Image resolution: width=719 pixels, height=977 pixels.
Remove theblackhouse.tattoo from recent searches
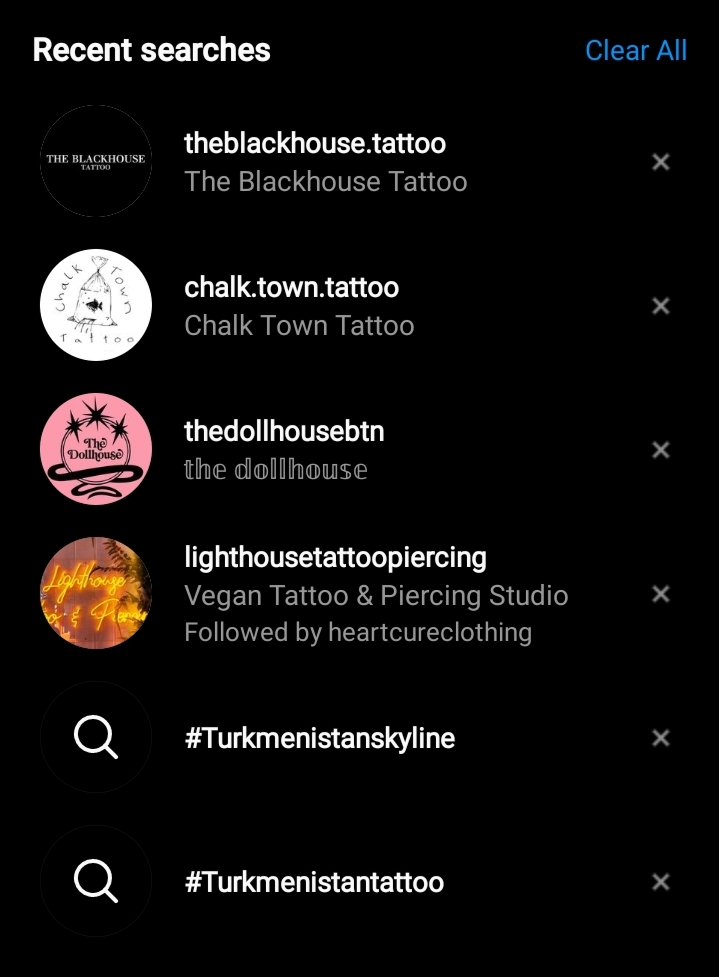pos(660,161)
